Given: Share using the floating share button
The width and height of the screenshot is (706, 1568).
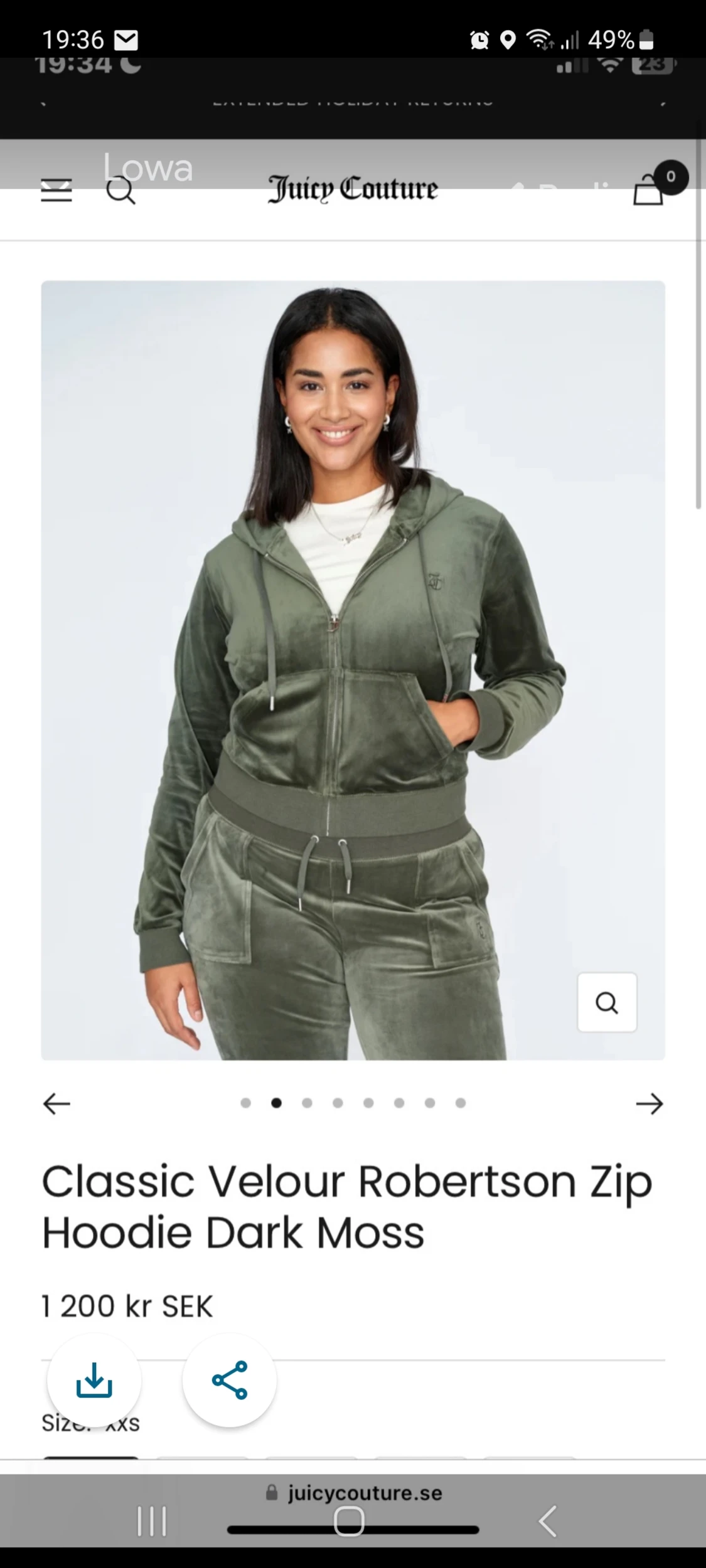Looking at the screenshot, I should click(x=229, y=1380).
